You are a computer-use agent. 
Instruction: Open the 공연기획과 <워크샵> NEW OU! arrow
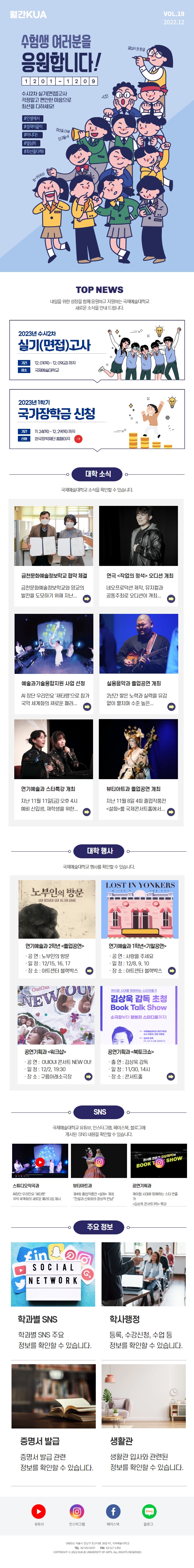[x=88, y=1076]
